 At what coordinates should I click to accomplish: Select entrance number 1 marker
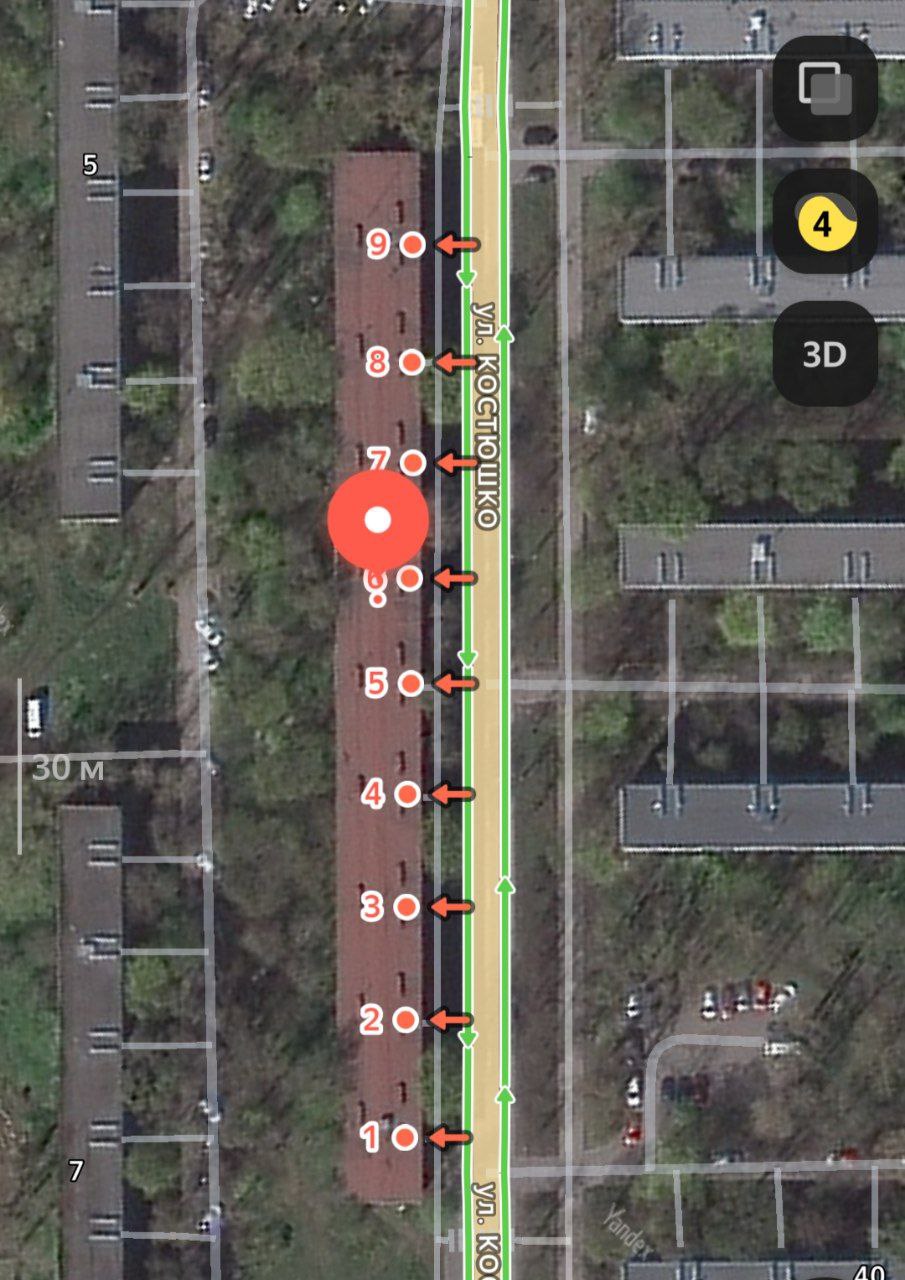point(404,1137)
